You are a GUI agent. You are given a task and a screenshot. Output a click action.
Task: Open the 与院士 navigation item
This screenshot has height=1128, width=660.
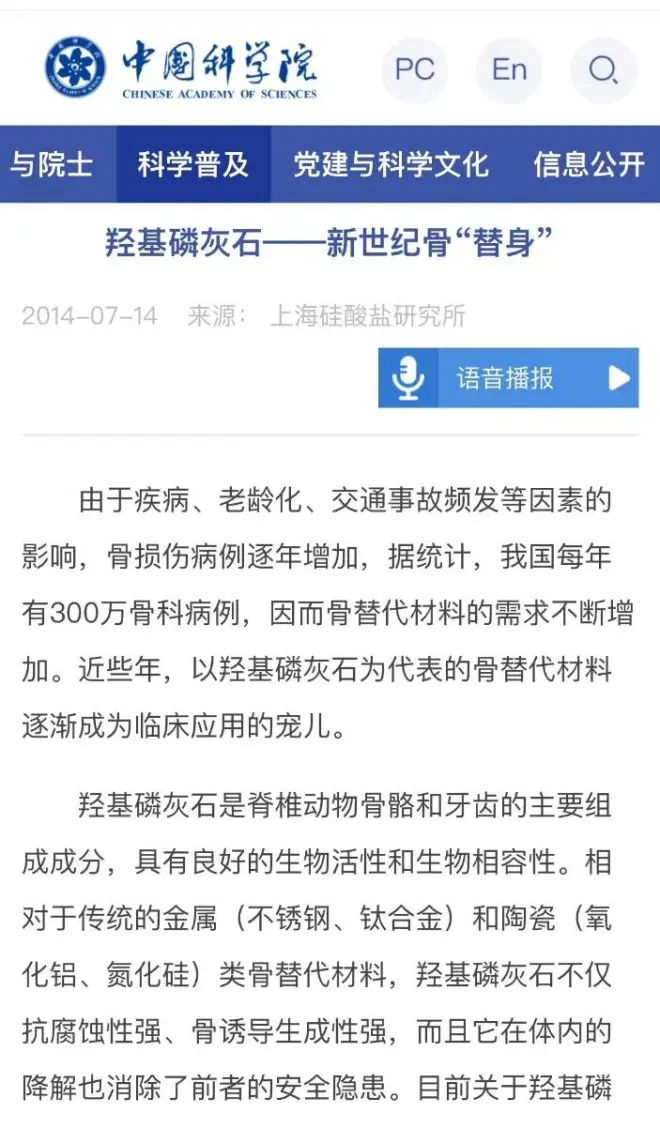point(50,165)
